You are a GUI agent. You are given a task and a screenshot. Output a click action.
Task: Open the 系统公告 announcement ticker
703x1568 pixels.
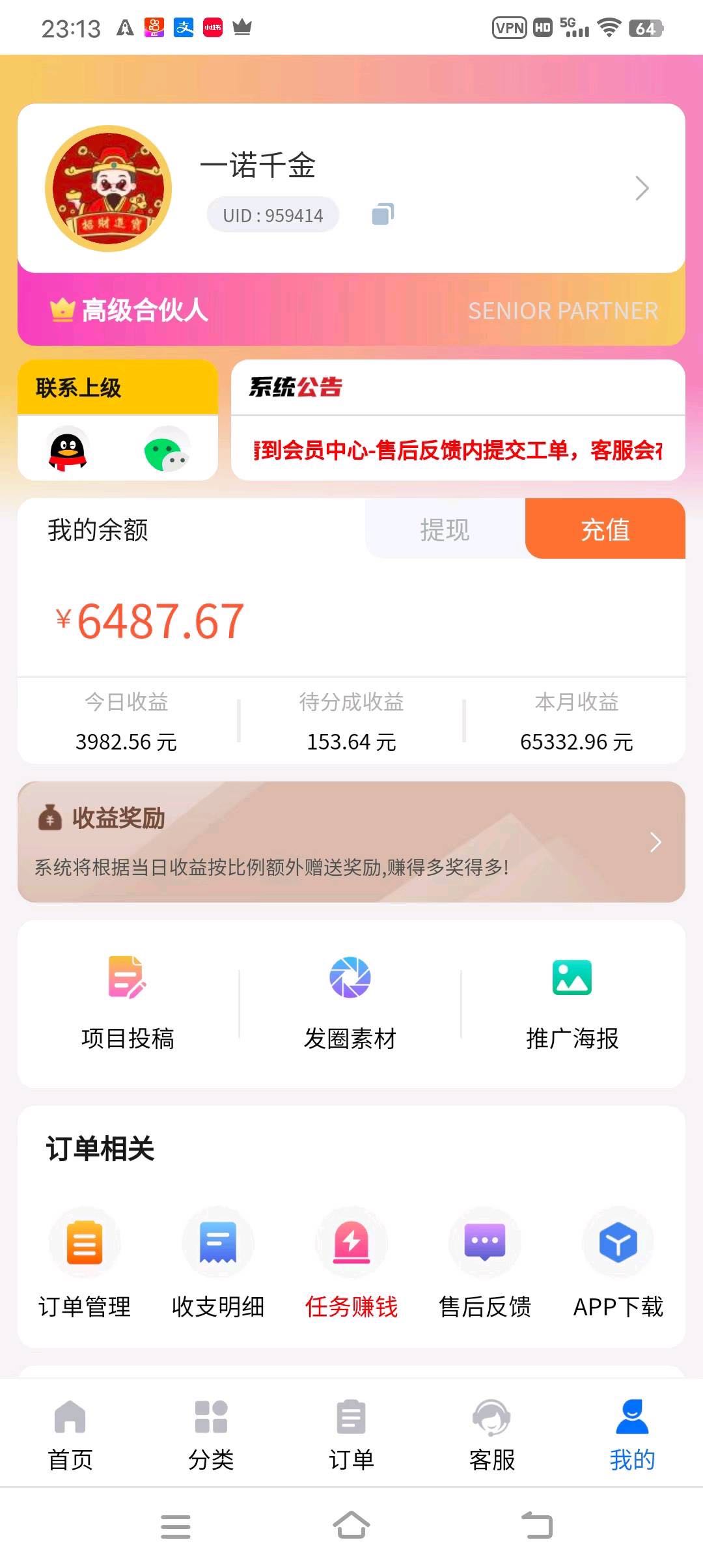[x=456, y=451]
